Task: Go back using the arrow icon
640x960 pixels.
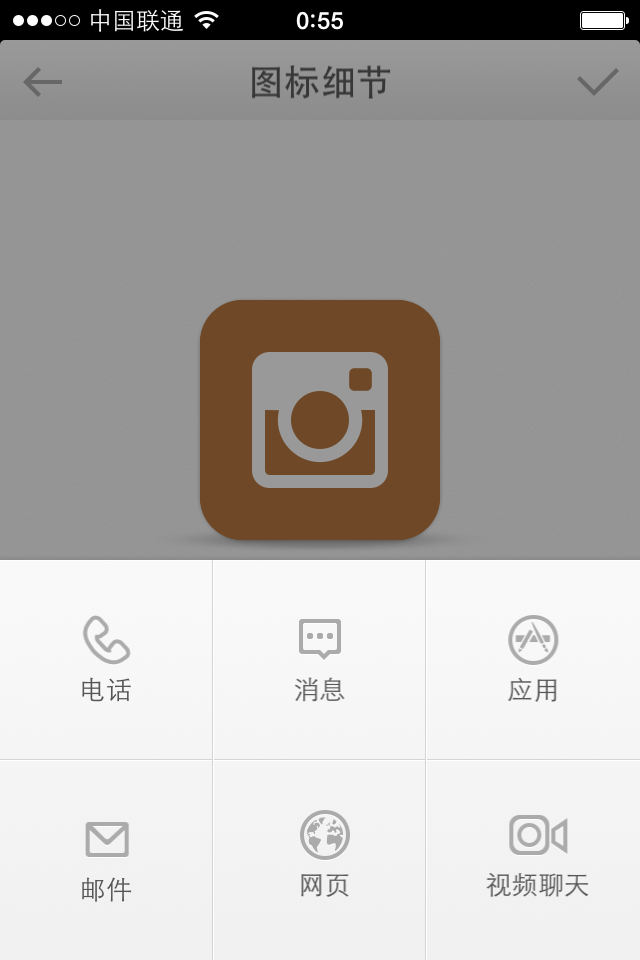Action: [x=43, y=82]
